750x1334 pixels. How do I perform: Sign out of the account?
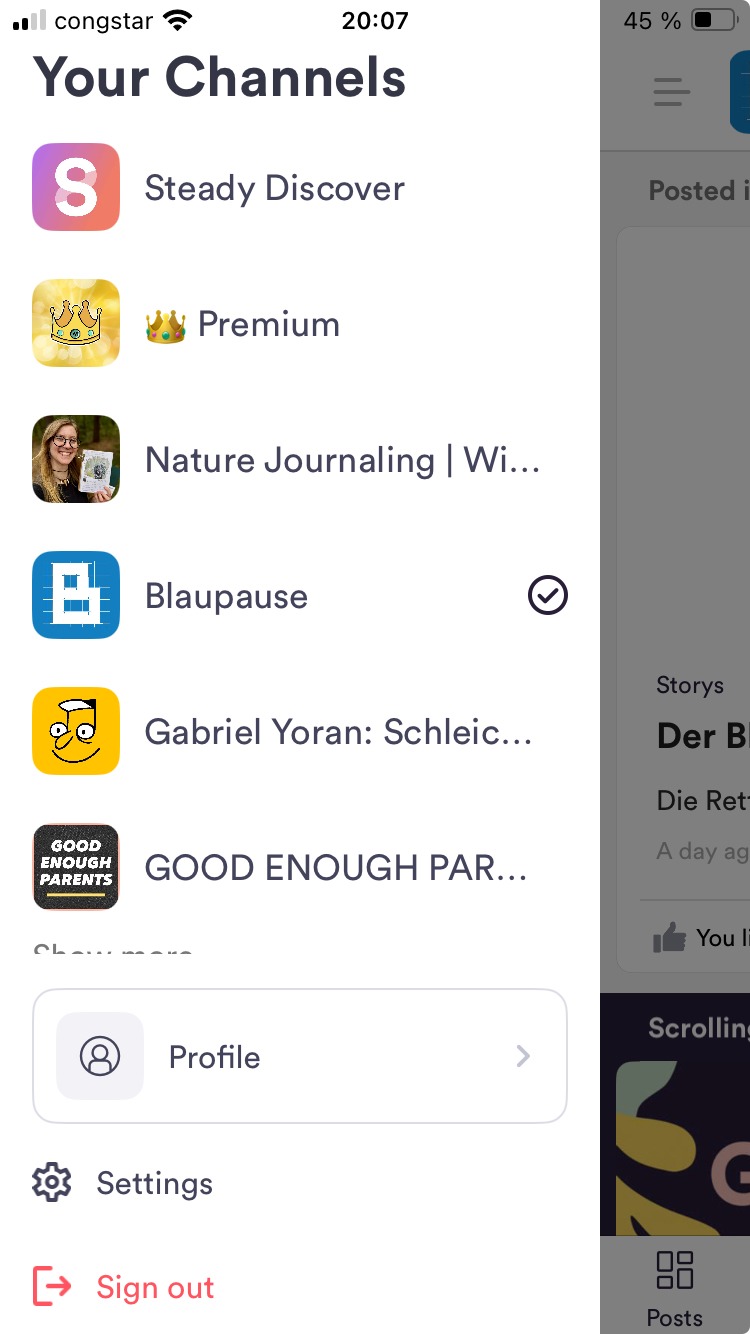(123, 1287)
